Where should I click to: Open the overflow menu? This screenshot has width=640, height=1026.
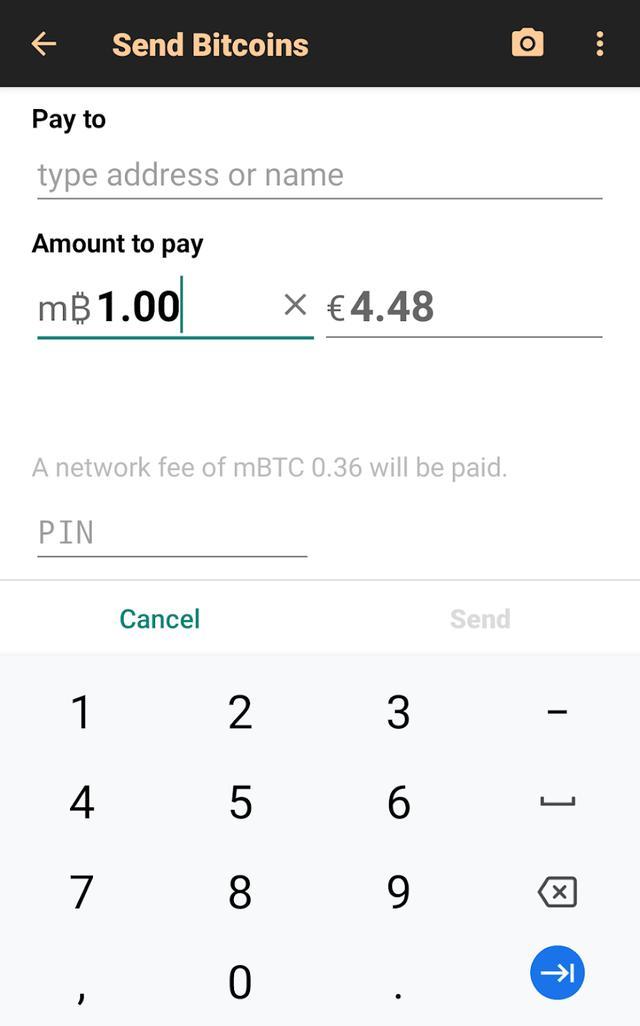pos(599,44)
